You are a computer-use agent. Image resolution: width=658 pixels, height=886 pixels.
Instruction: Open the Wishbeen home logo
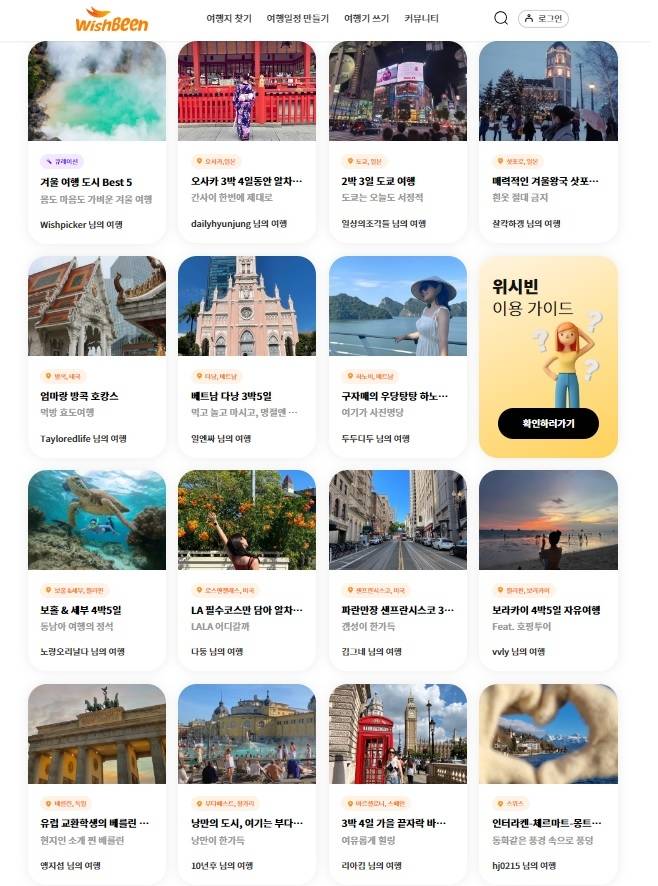click(x=112, y=19)
